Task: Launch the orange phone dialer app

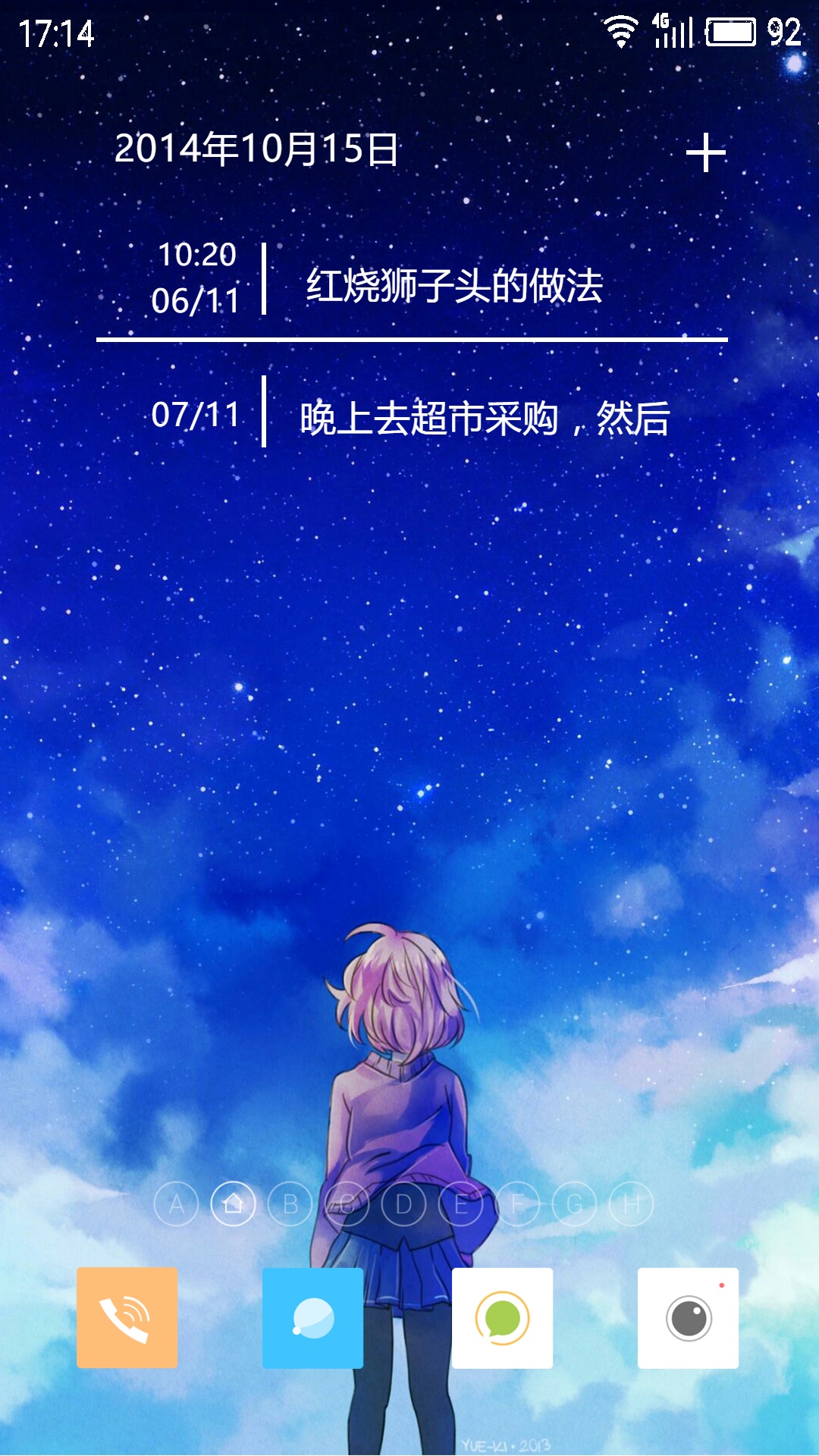Action: coord(127,1318)
